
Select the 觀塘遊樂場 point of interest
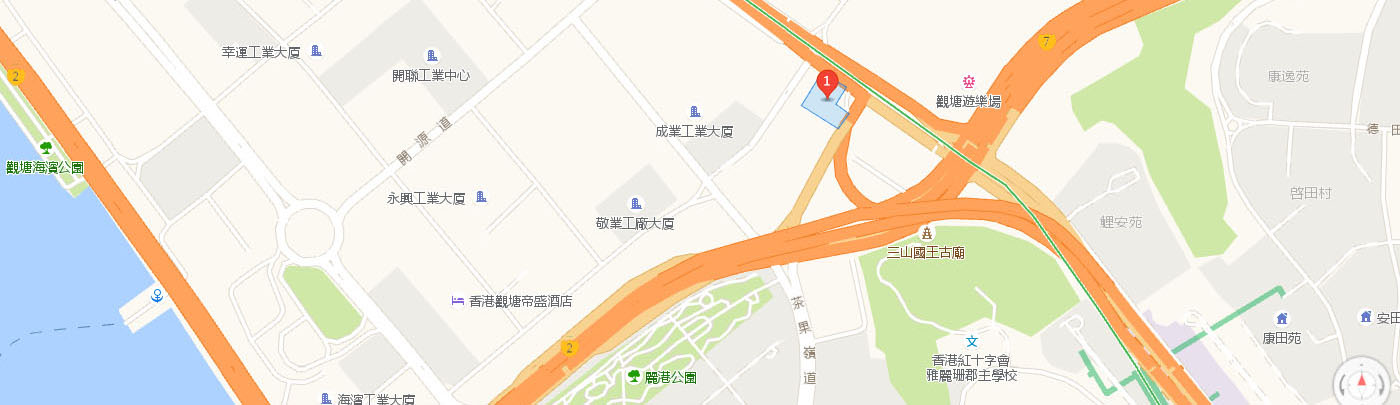[x=968, y=82]
